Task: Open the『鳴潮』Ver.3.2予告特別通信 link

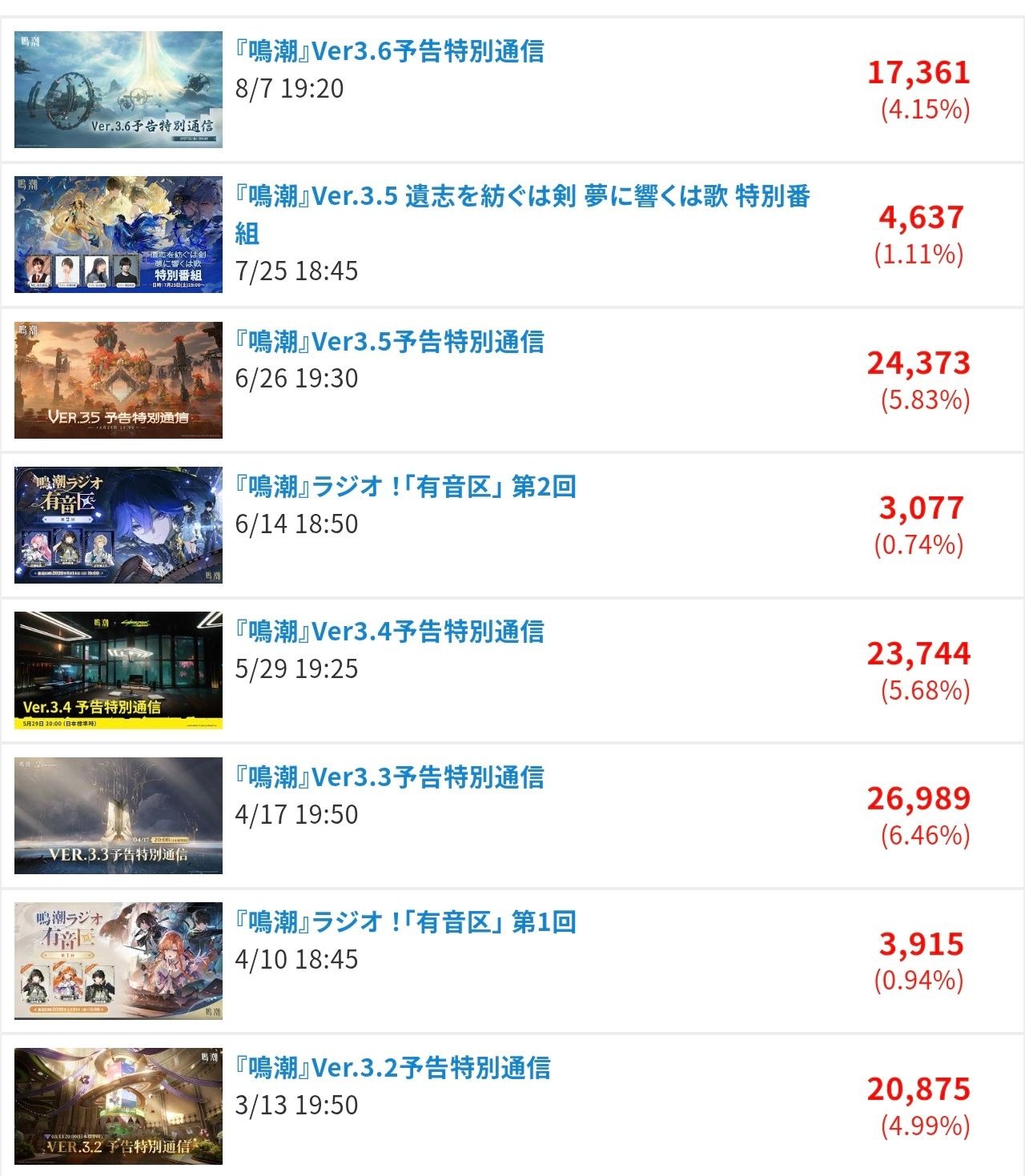Action: coord(392,1068)
